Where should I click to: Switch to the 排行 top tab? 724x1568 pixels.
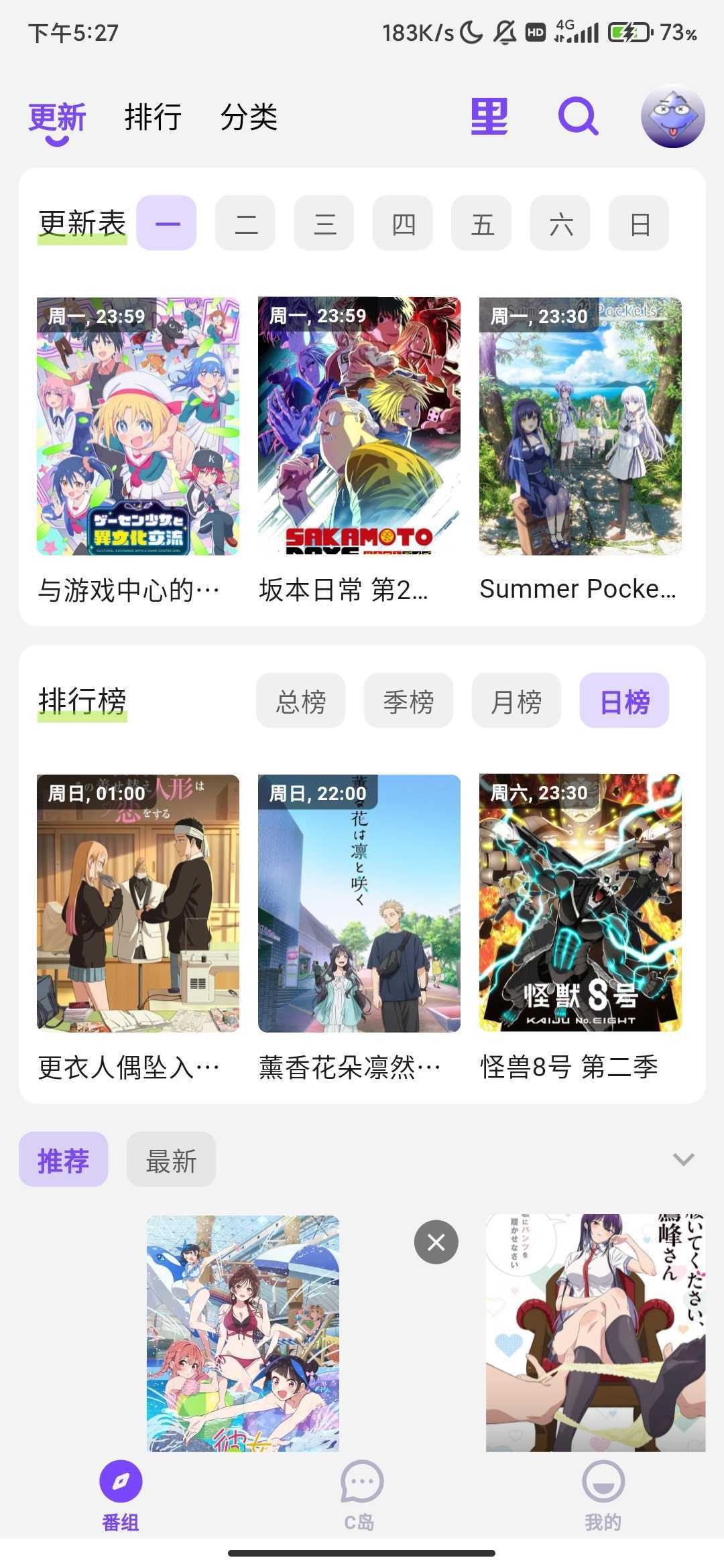click(153, 118)
